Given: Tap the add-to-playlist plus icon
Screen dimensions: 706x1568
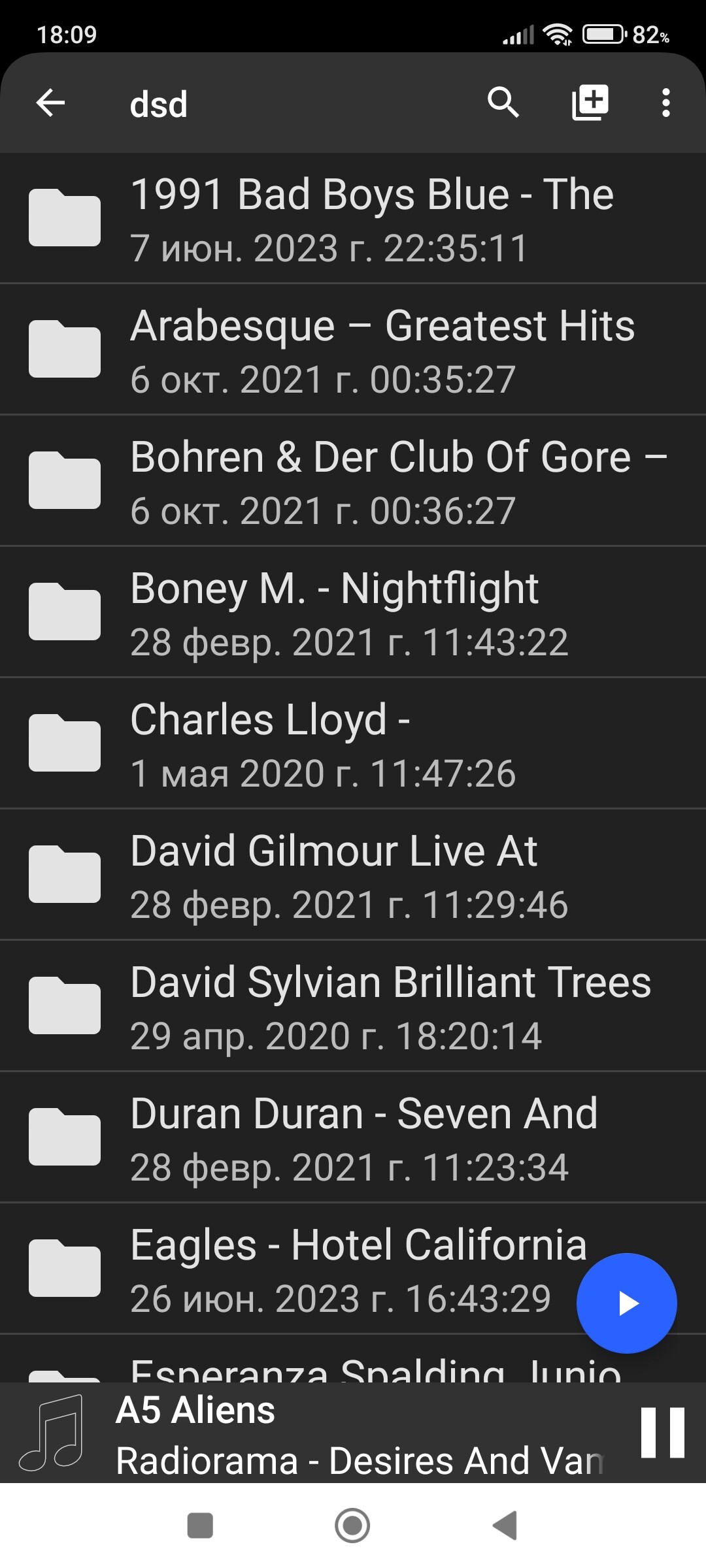Looking at the screenshot, I should click(x=590, y=103).
